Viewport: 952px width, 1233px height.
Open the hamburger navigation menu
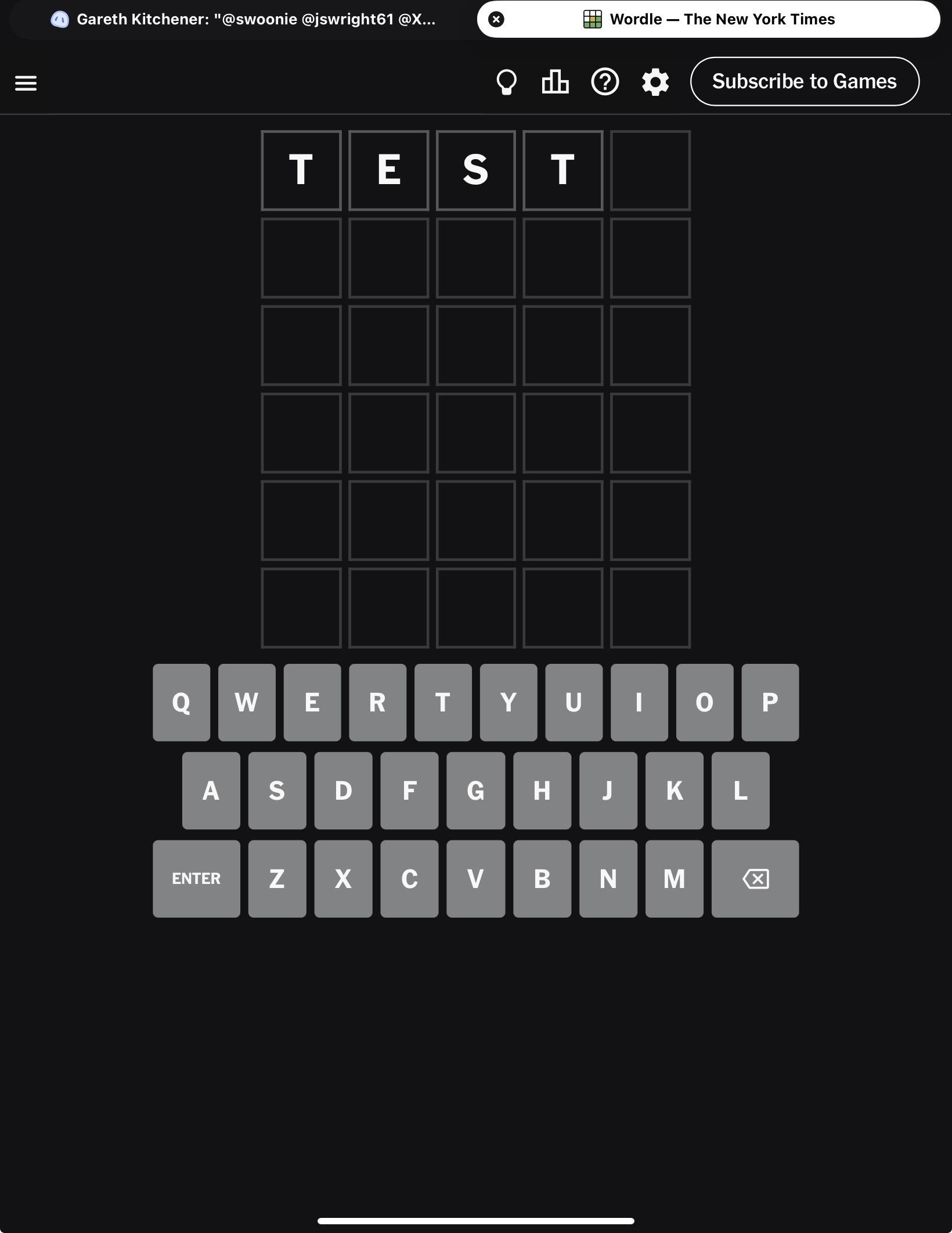coord(26,82)
